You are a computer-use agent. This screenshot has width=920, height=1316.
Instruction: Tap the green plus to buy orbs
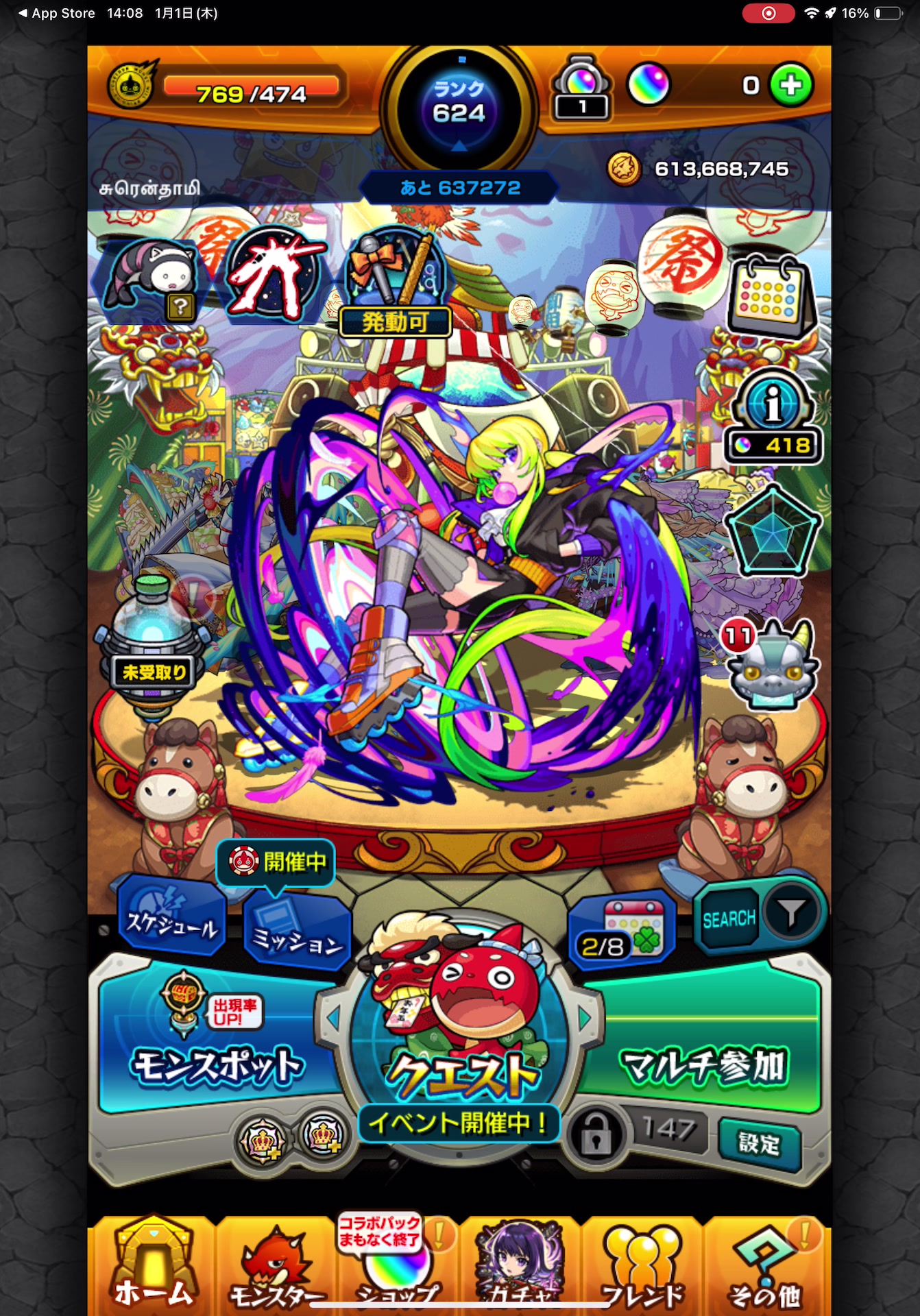[790, 85]
